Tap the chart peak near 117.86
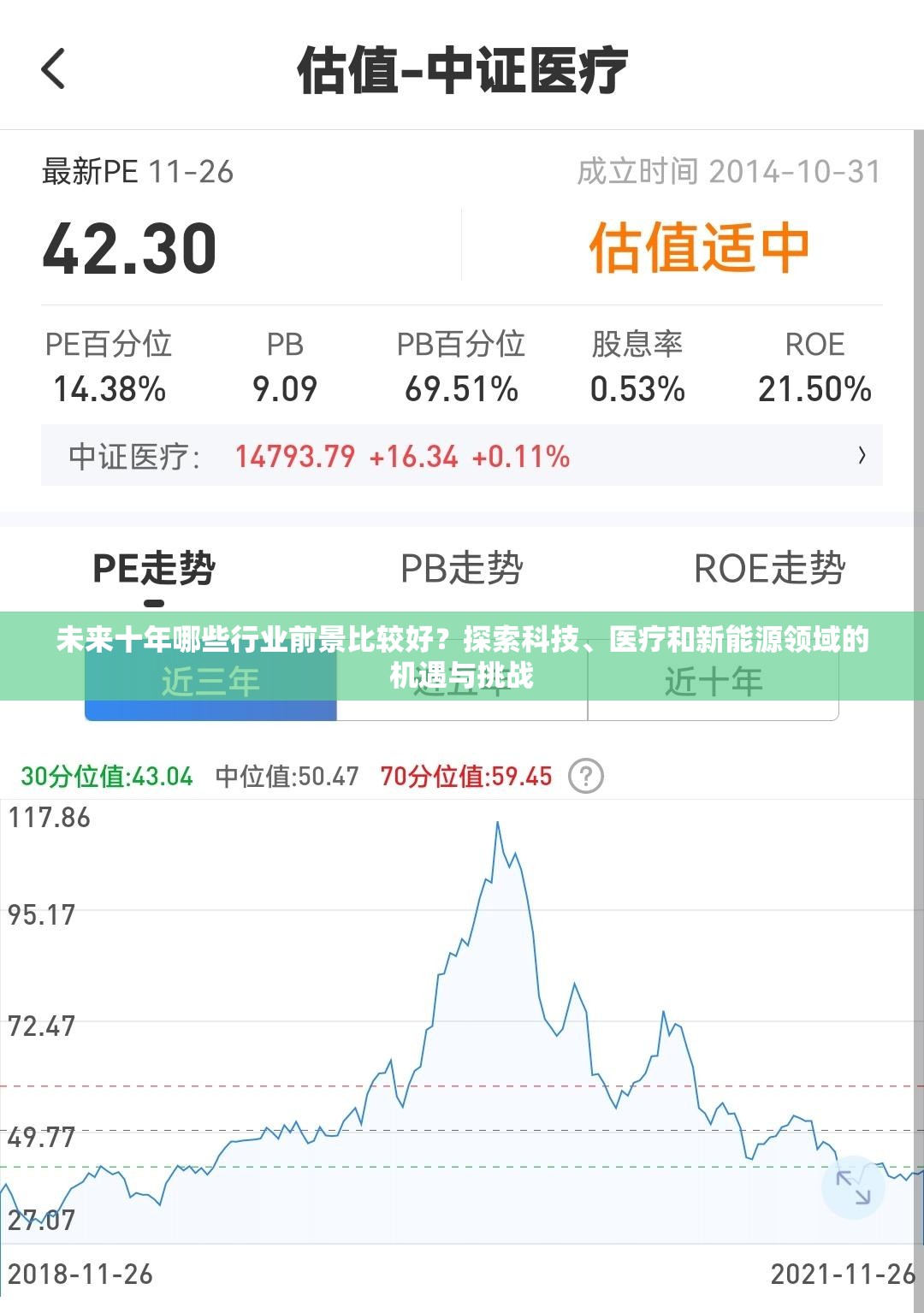The height and width of the screenshot is (1313, 924). tap(499, 823)
